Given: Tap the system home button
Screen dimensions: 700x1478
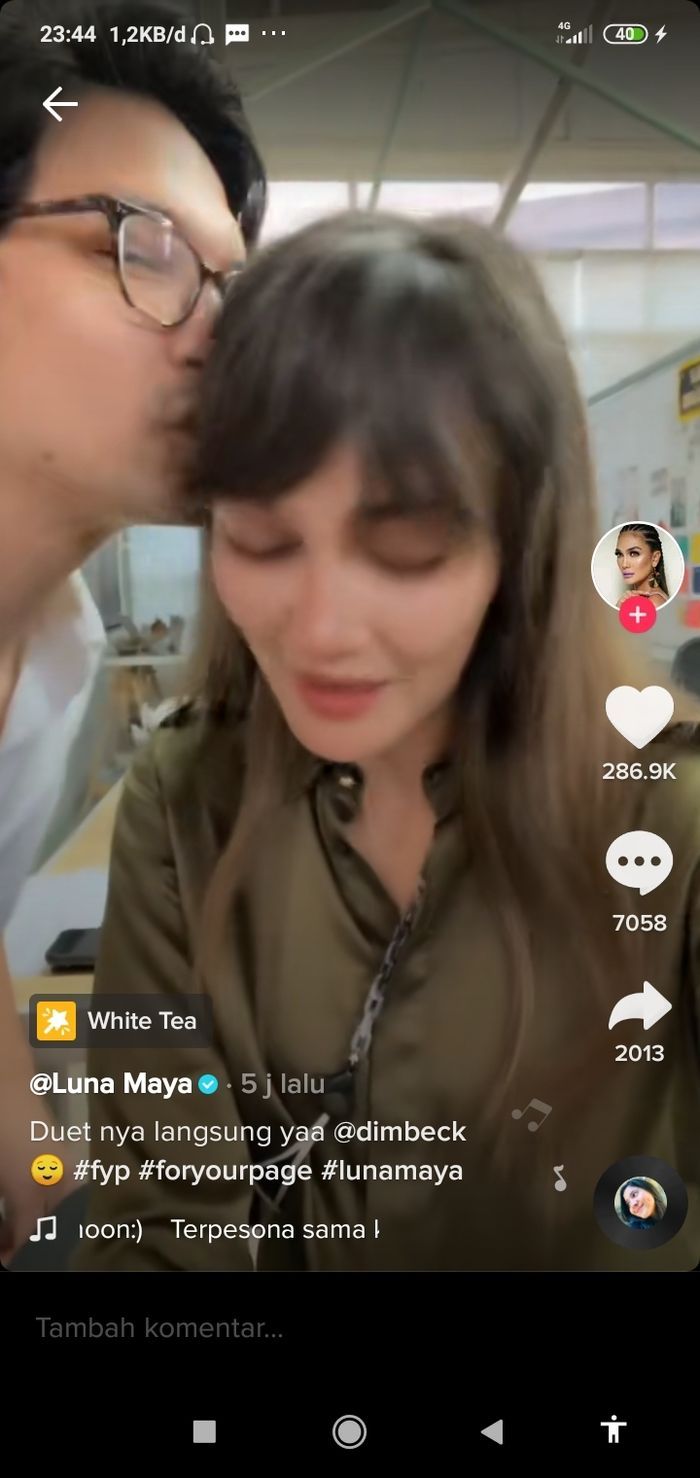Looking at the screenshot, I should point(349,1432).
